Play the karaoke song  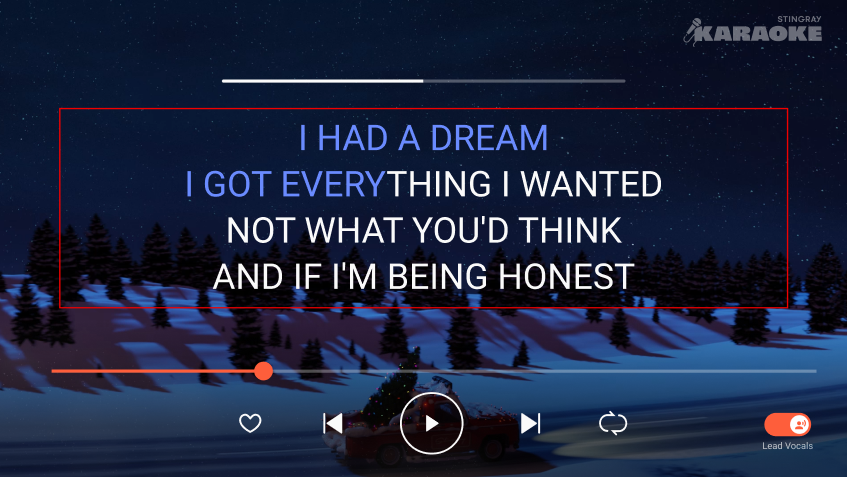point(431,424)
